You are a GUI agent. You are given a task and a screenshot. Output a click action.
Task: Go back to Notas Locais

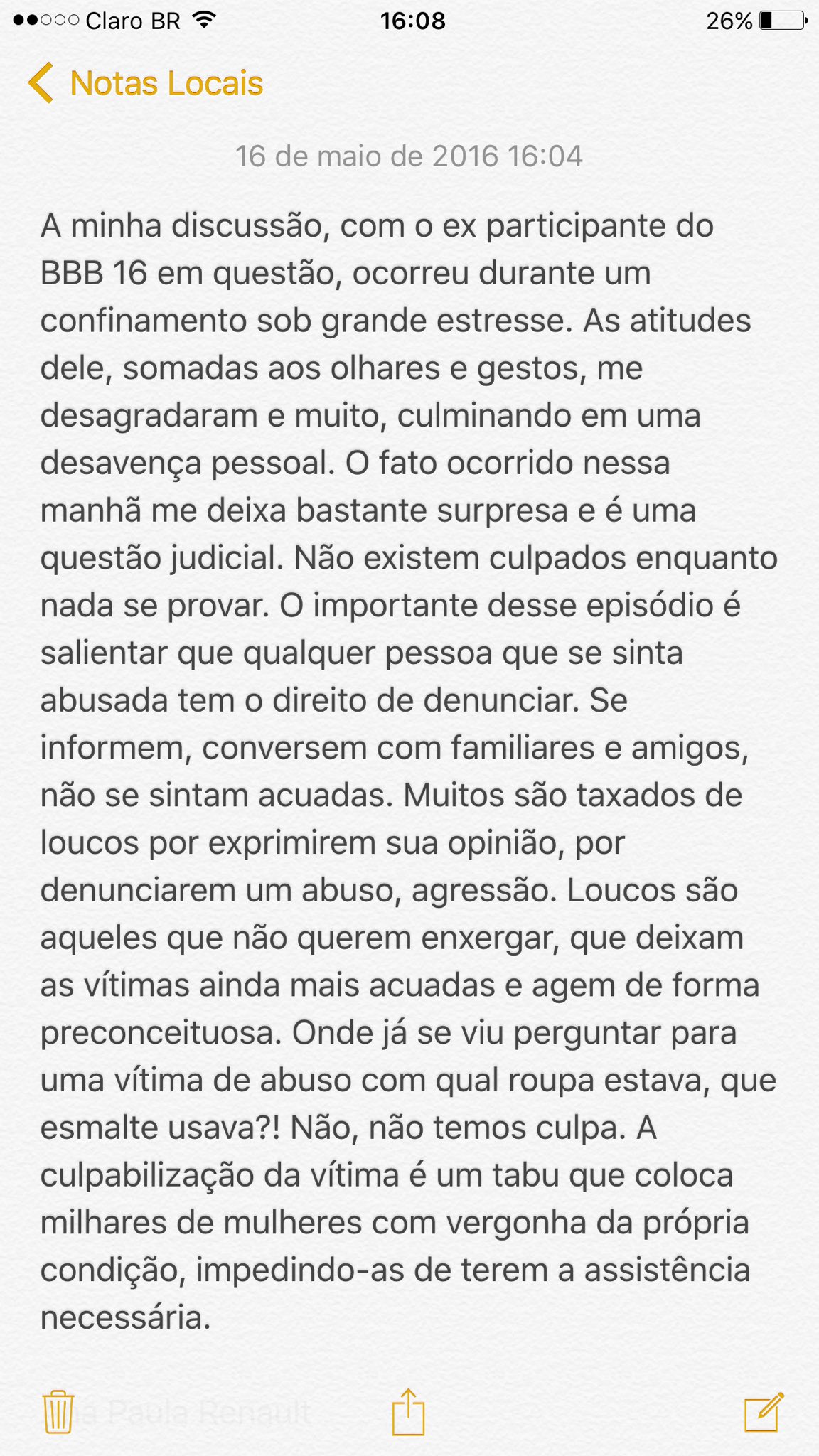pyautogui.click(x=146, y=83)
